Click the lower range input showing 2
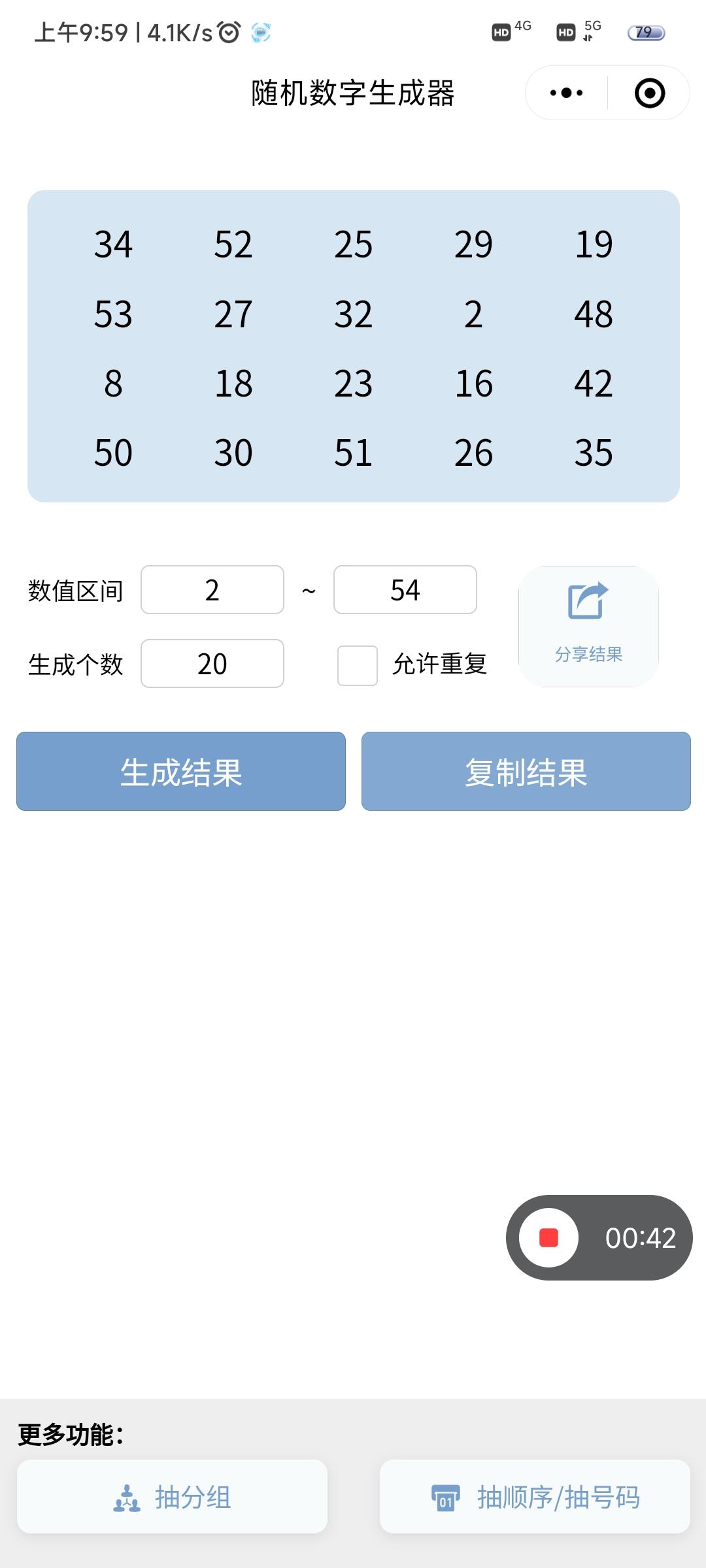The width and height of the screenshot is (706, 1568). [212, 590]
